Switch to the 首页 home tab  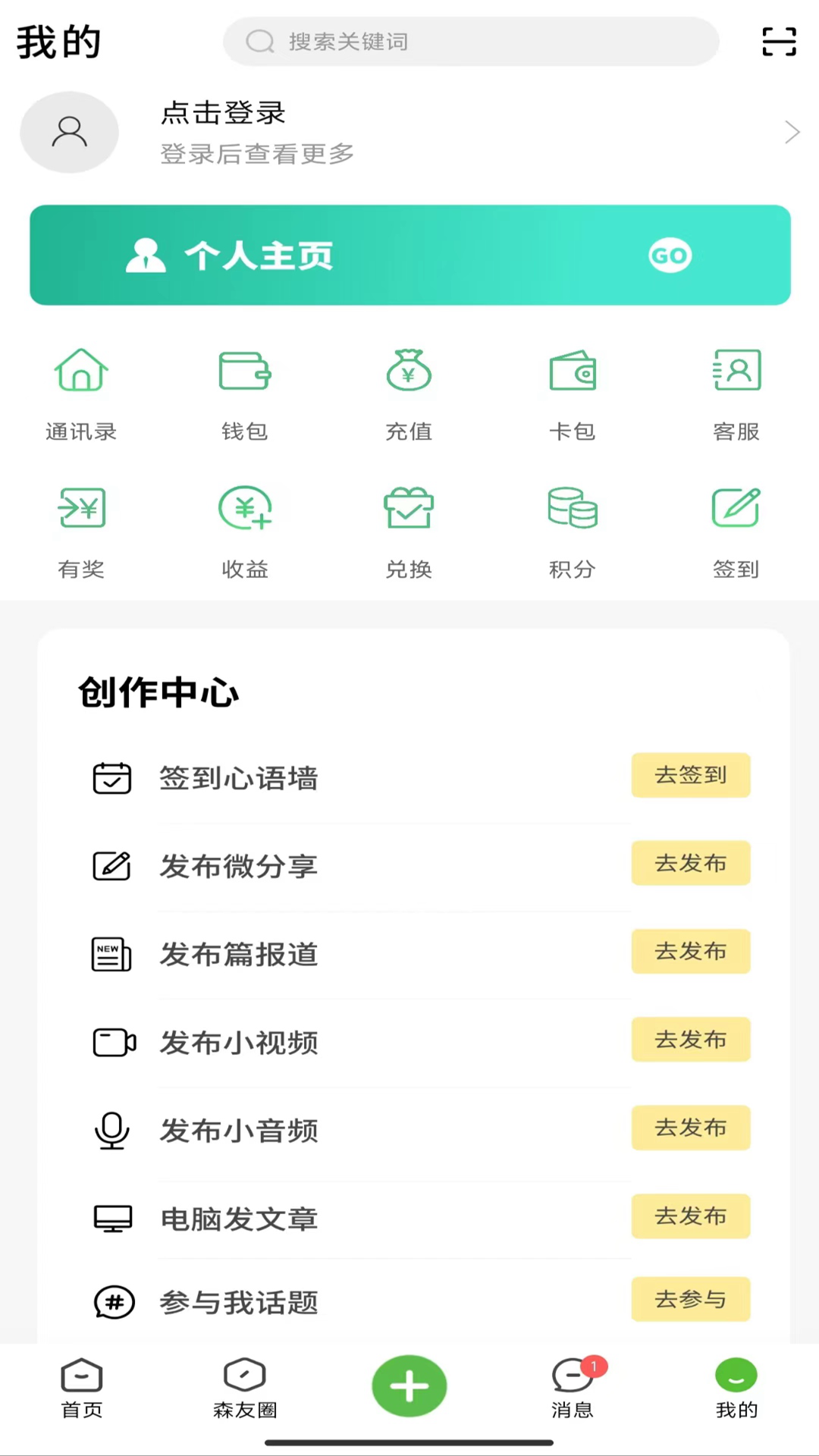pyautogui.click(x=81, y=1388)
